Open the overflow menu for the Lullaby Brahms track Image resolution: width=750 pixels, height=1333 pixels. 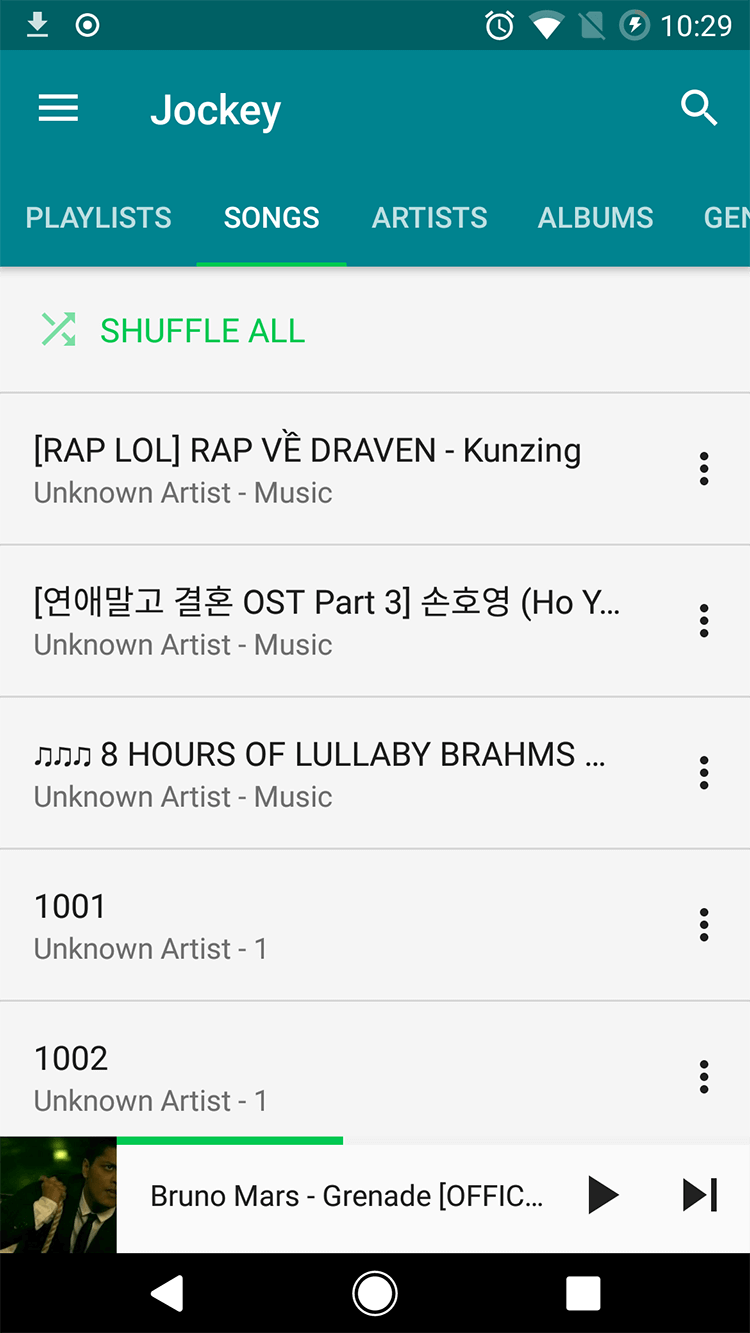coord(704,772)
